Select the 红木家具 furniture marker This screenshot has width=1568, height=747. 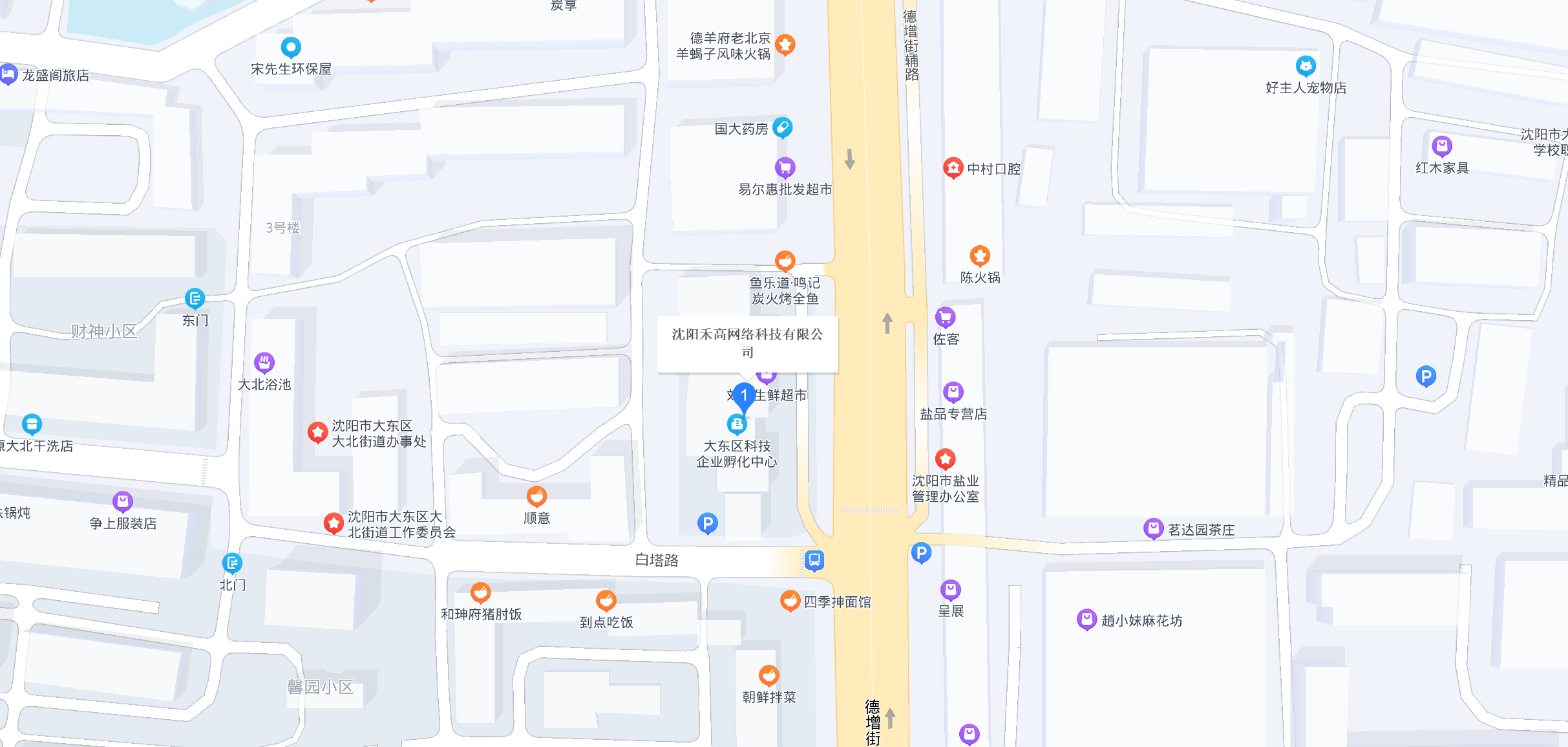tap(1441, 146)
